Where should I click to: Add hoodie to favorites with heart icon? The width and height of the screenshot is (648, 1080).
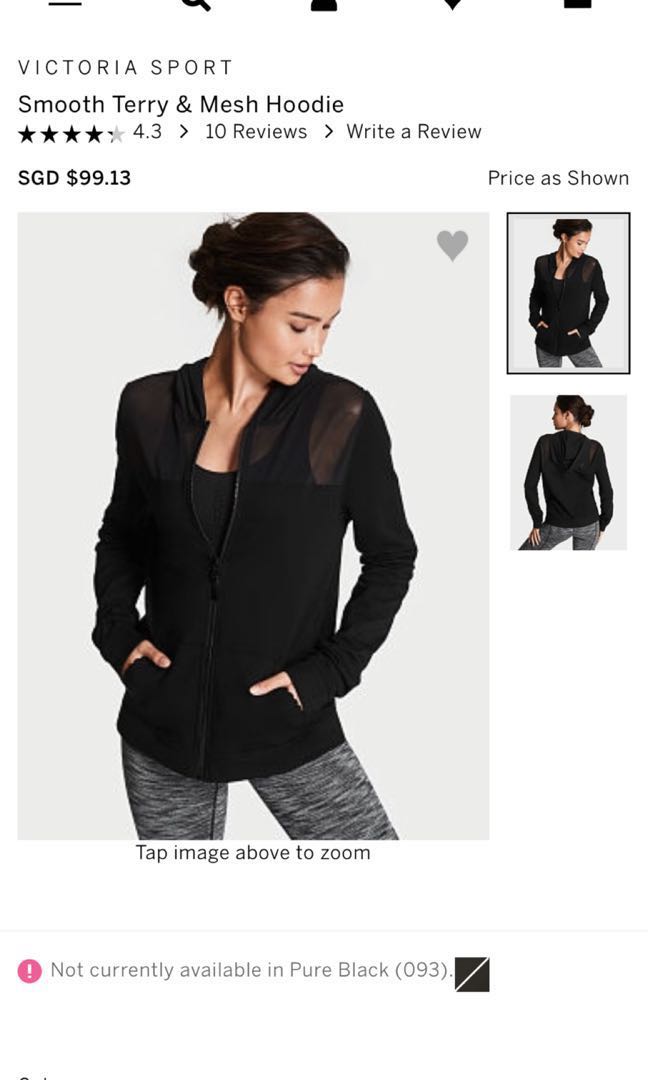tap(452, 245)
